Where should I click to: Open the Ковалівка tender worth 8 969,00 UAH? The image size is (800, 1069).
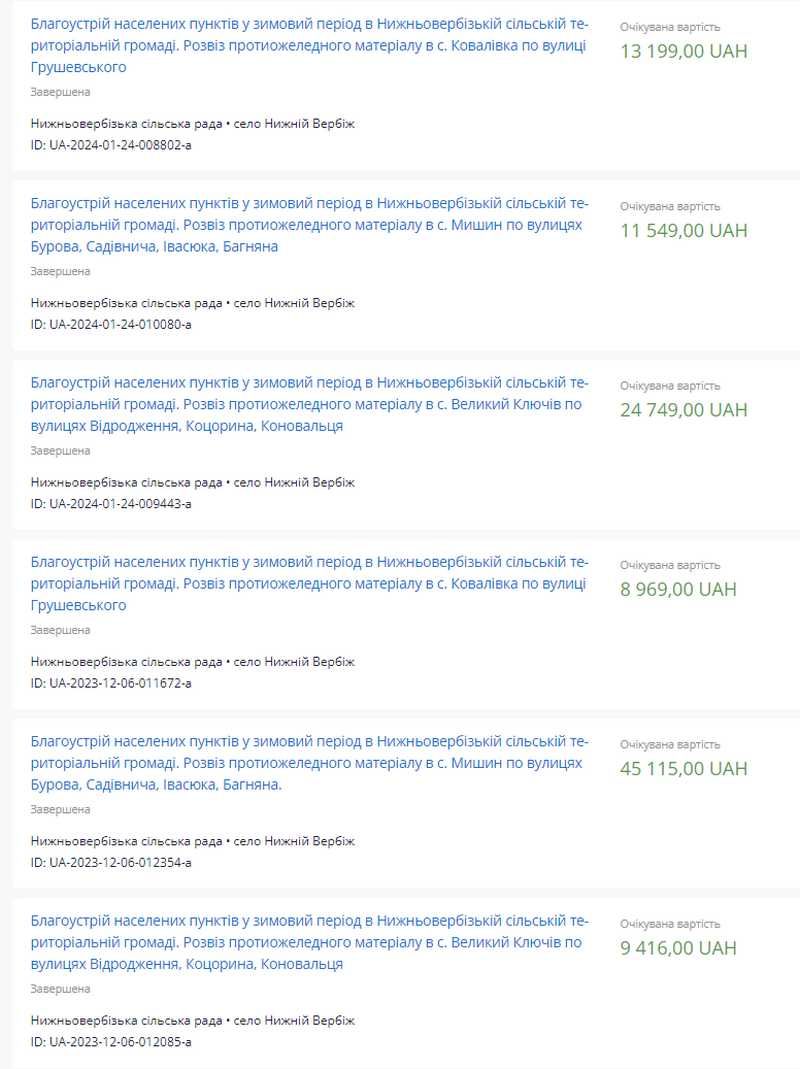pos(308,583)
